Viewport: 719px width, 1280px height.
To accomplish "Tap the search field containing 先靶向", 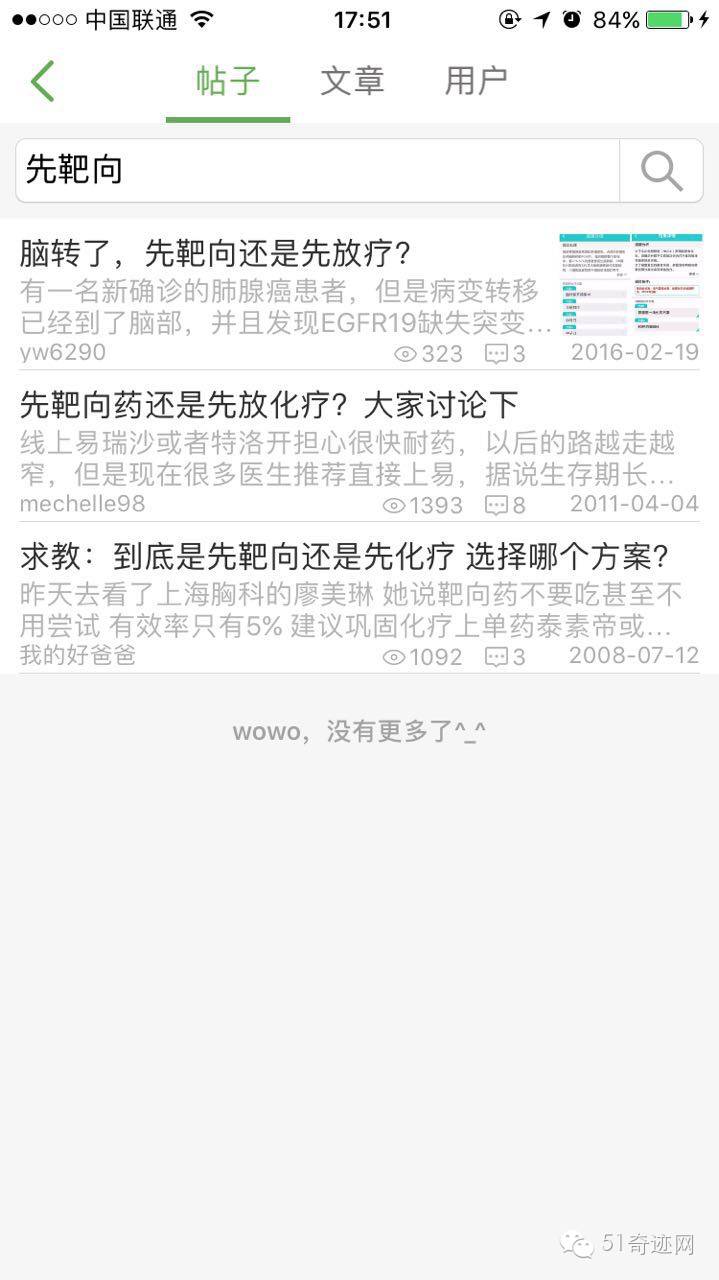I will [318, 170].
